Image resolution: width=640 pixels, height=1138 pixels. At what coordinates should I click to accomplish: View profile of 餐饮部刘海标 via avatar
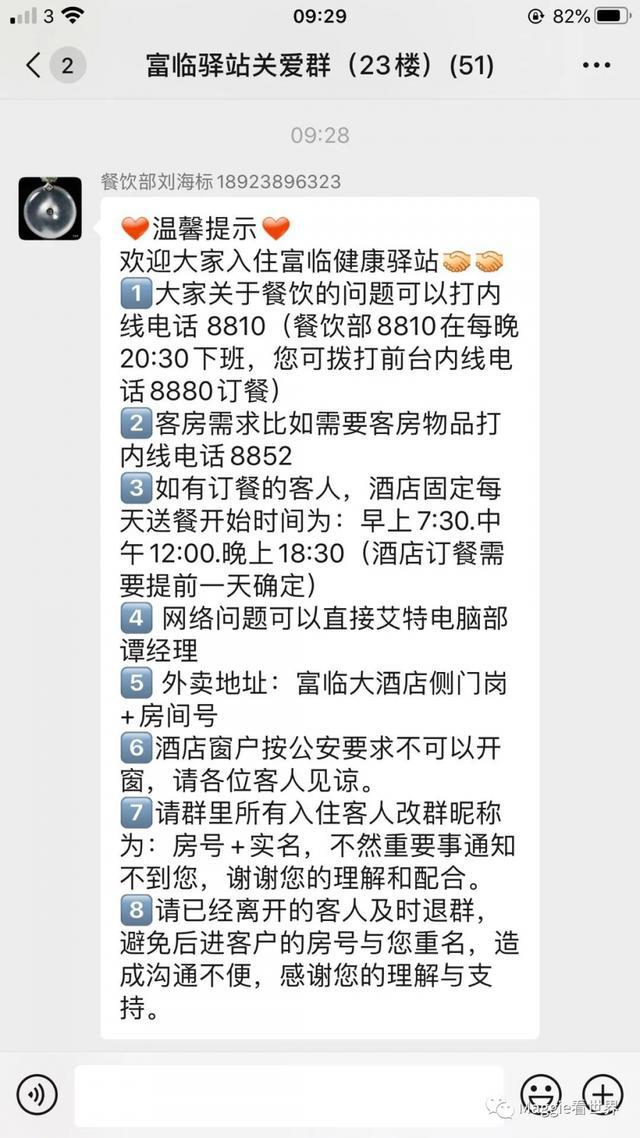coord(50,208)
